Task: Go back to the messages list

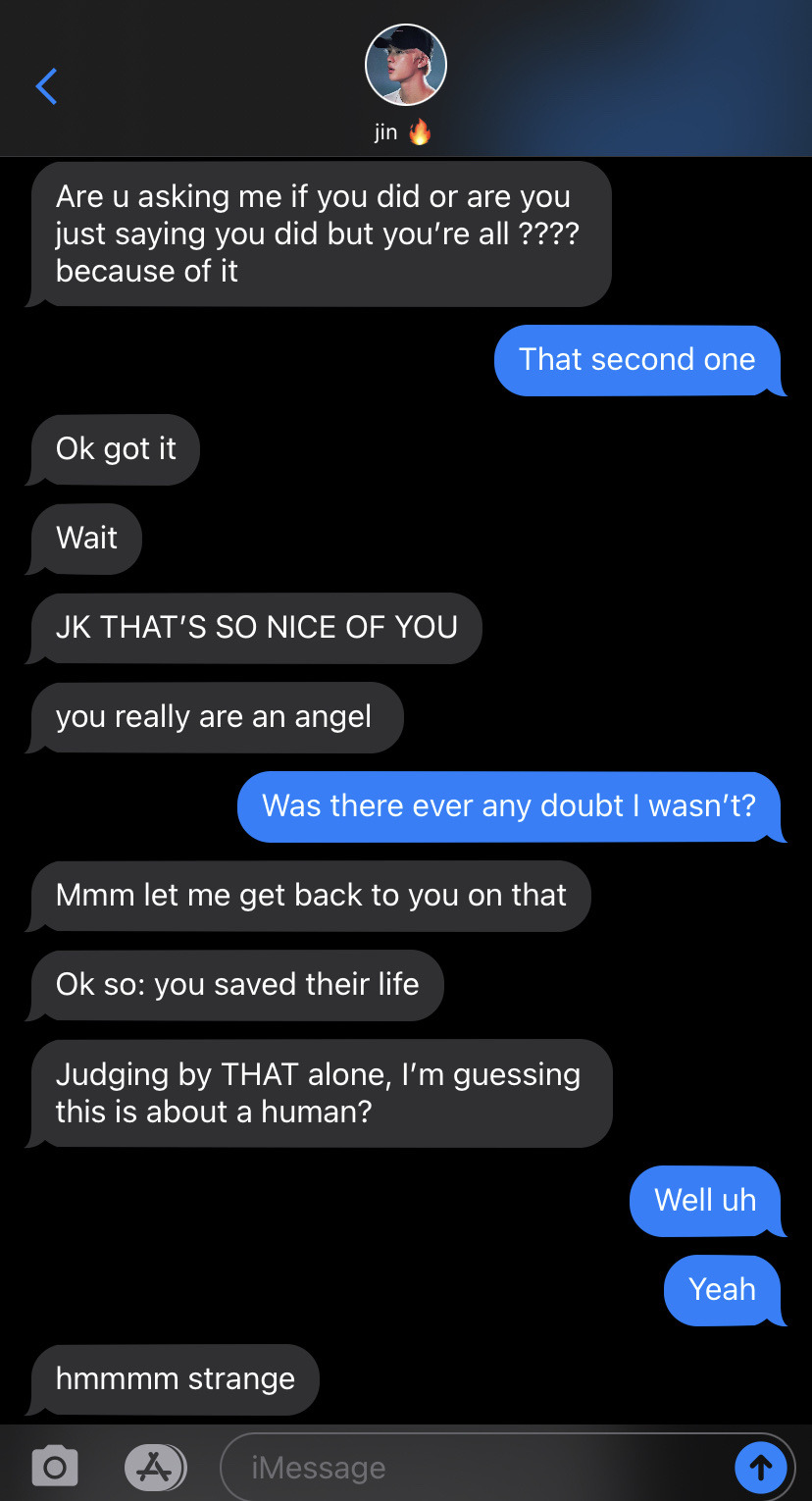Action: (46, 86)
